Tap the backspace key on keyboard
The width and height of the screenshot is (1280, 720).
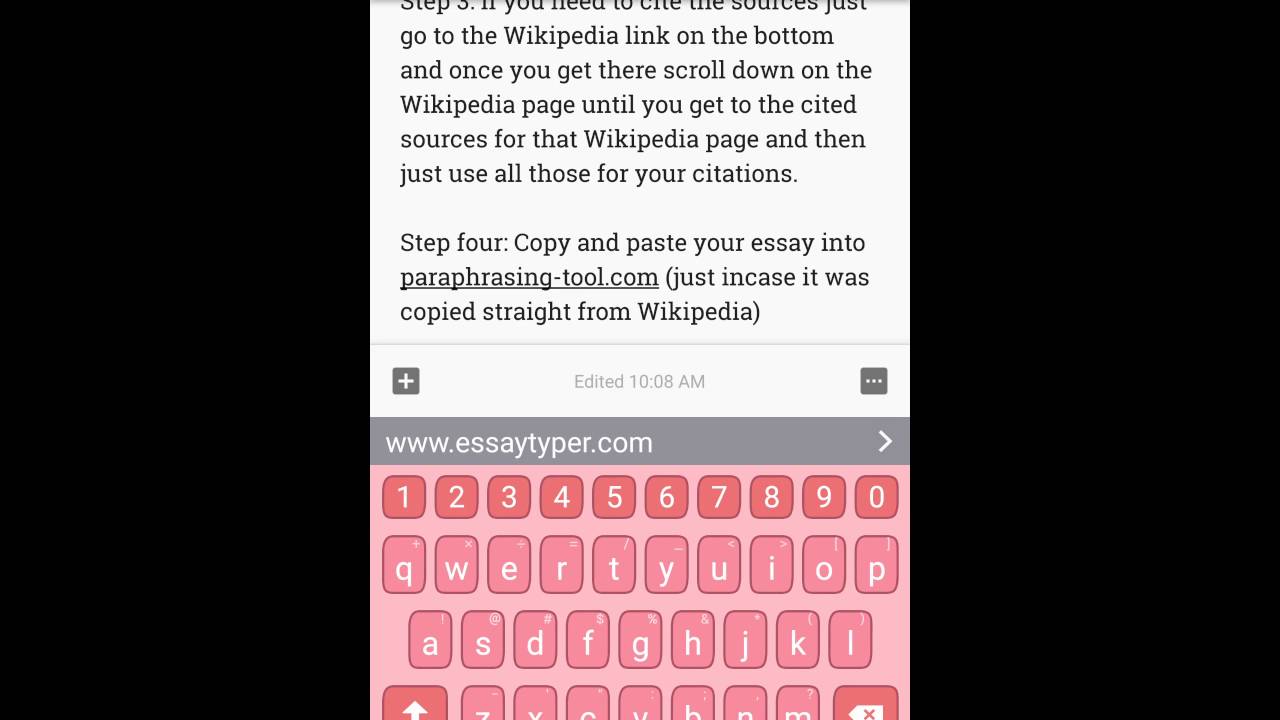866,706
